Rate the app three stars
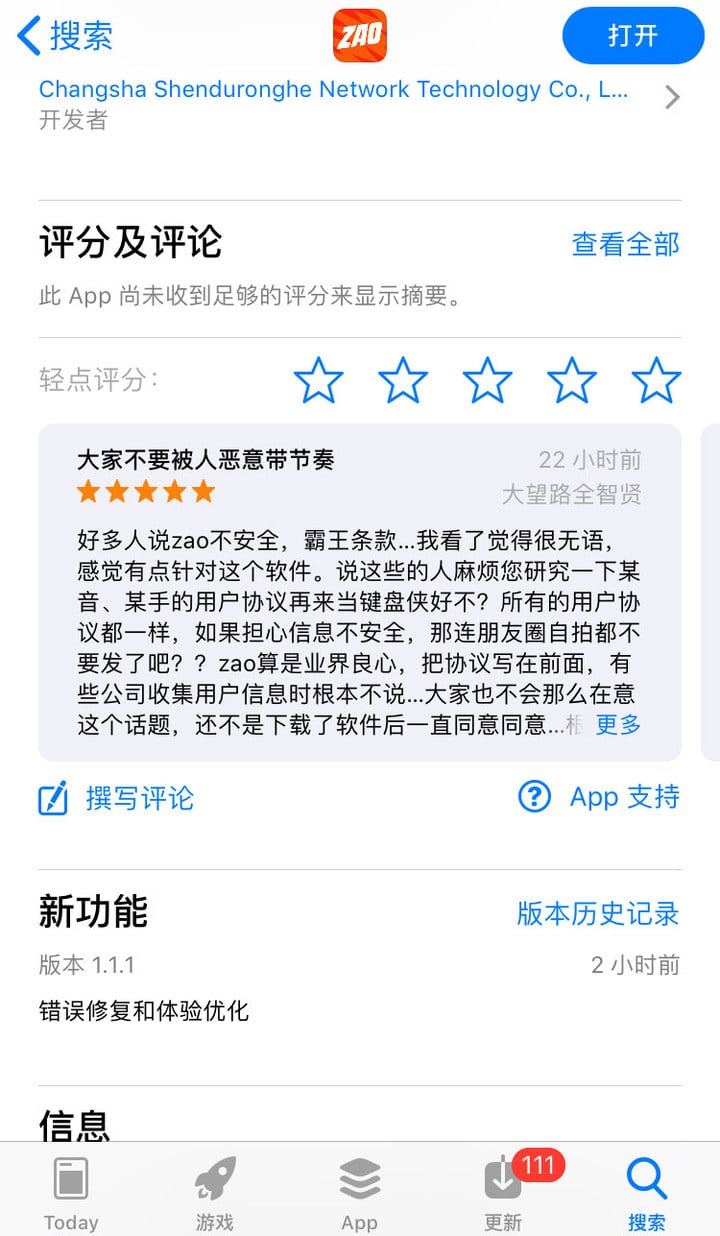 pyautogui.click(x=487, y=380)
